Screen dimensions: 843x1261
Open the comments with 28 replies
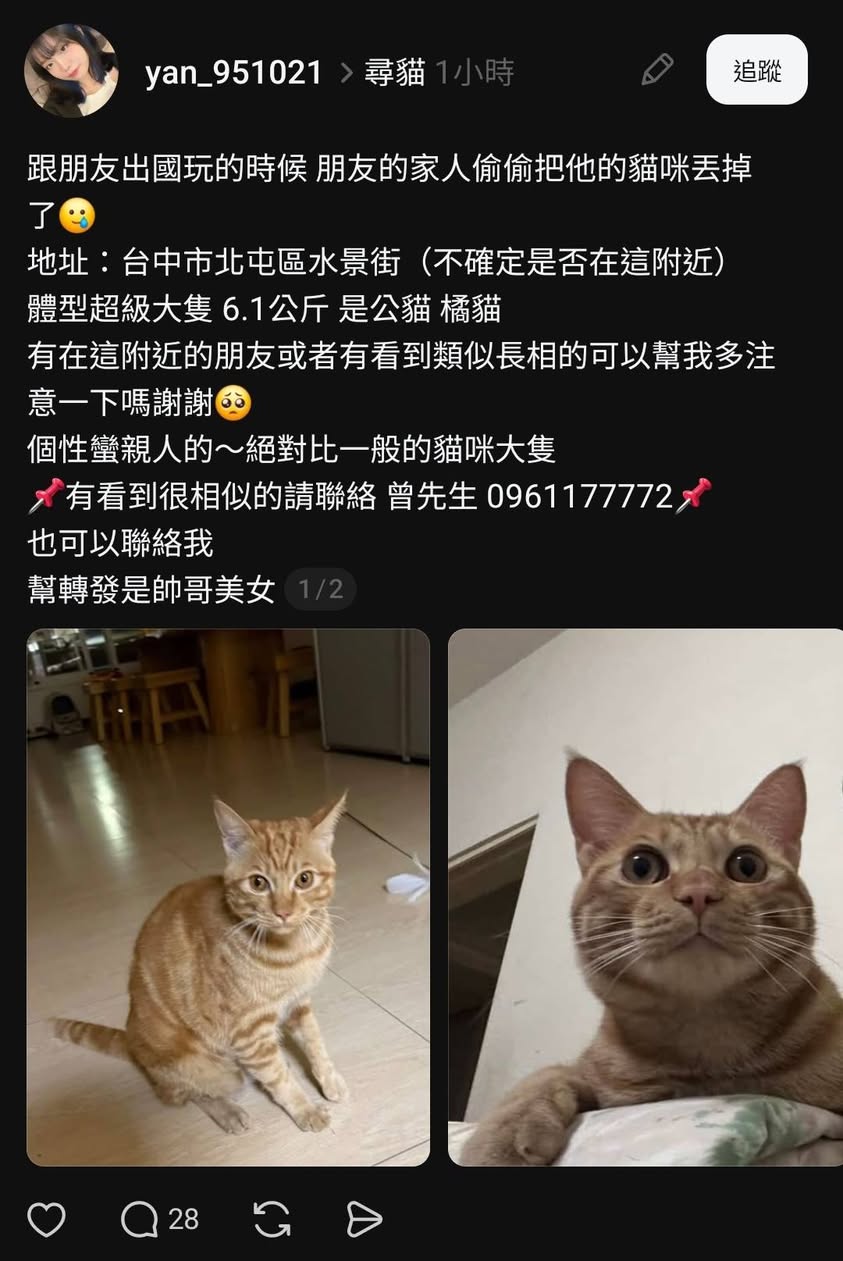(x=160, y=1219)
